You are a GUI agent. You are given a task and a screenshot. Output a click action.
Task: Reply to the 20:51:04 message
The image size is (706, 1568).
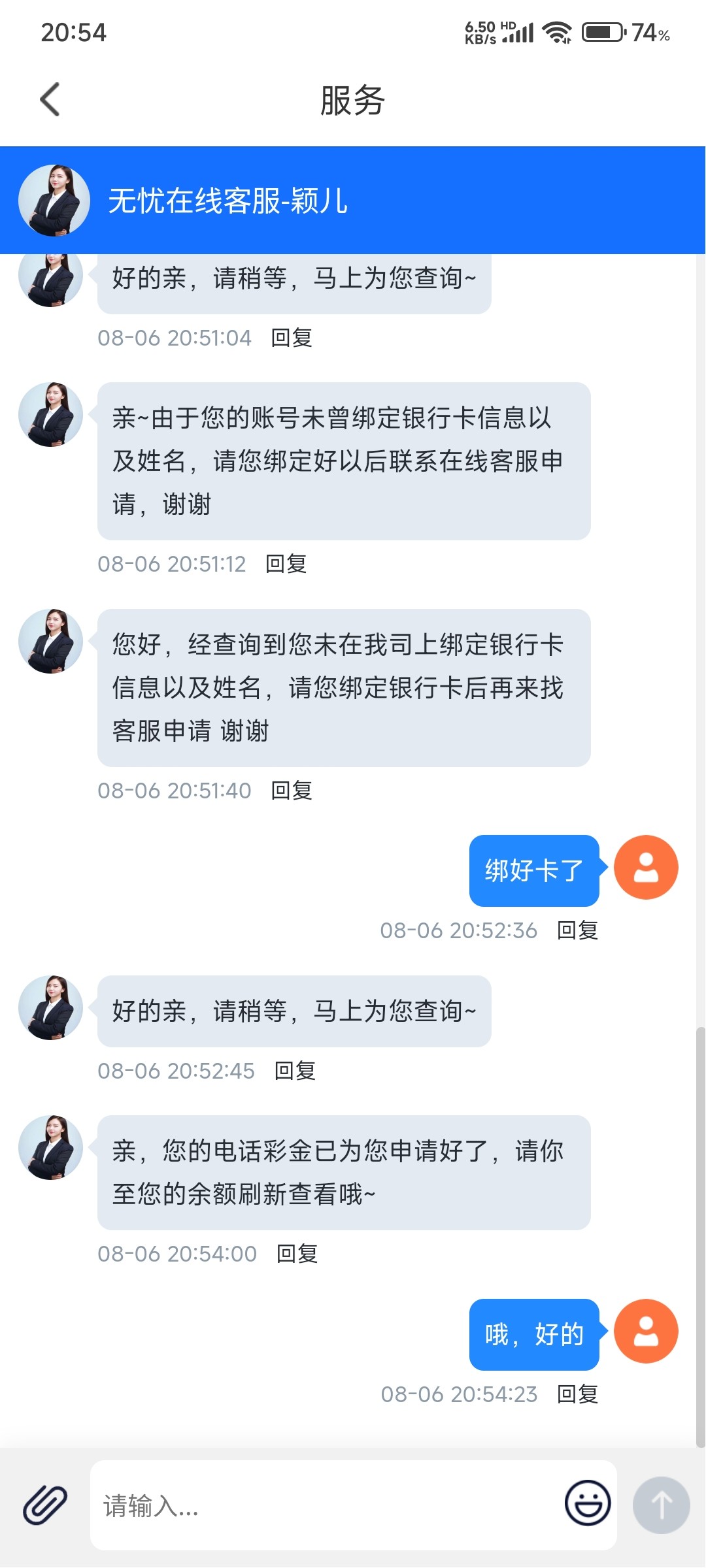[292, 338]
